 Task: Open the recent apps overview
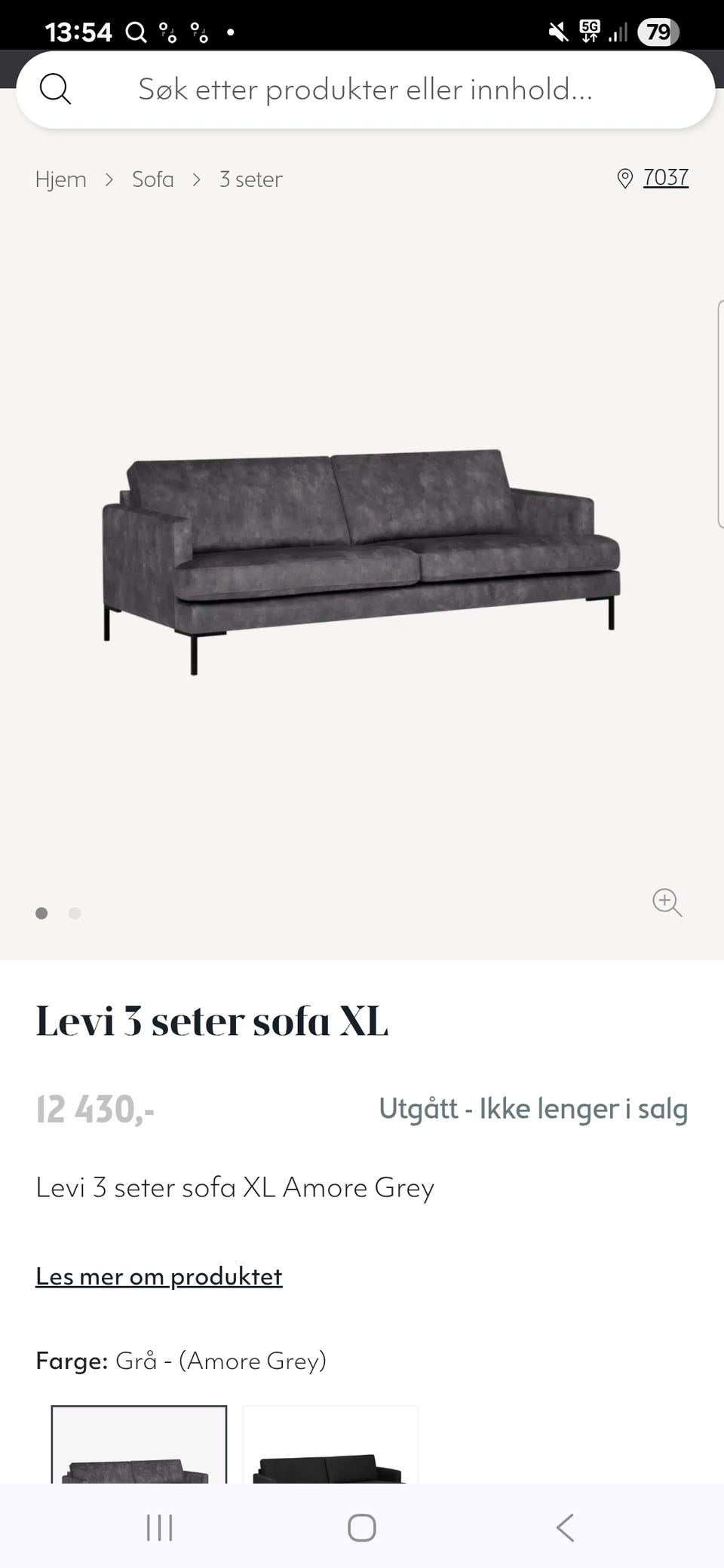pyautogui.click(x=159, y=1528)
